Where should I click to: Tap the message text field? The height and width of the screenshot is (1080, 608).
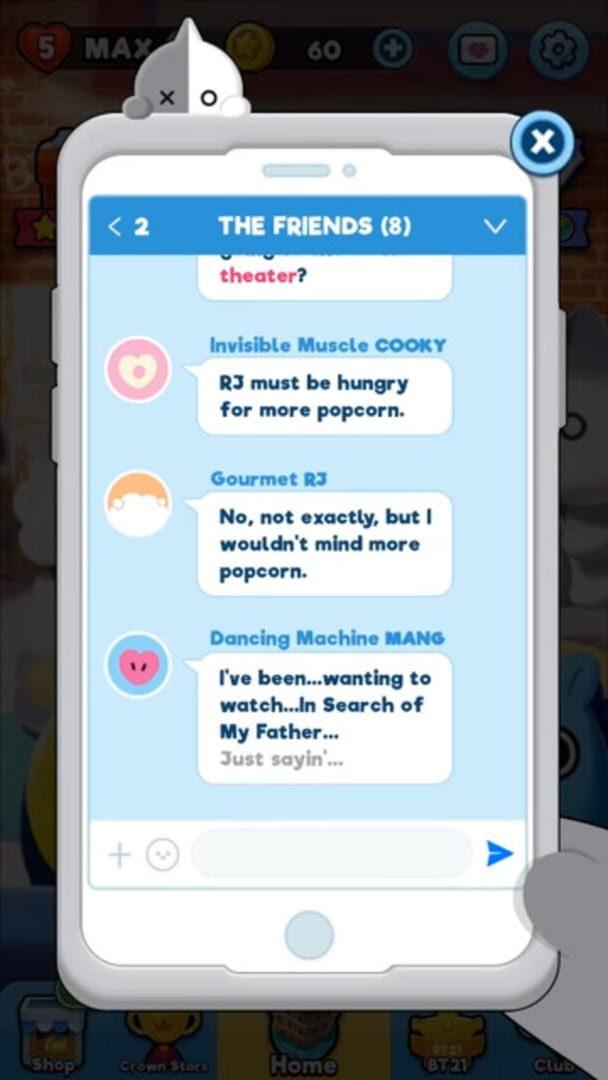(332, 853)
